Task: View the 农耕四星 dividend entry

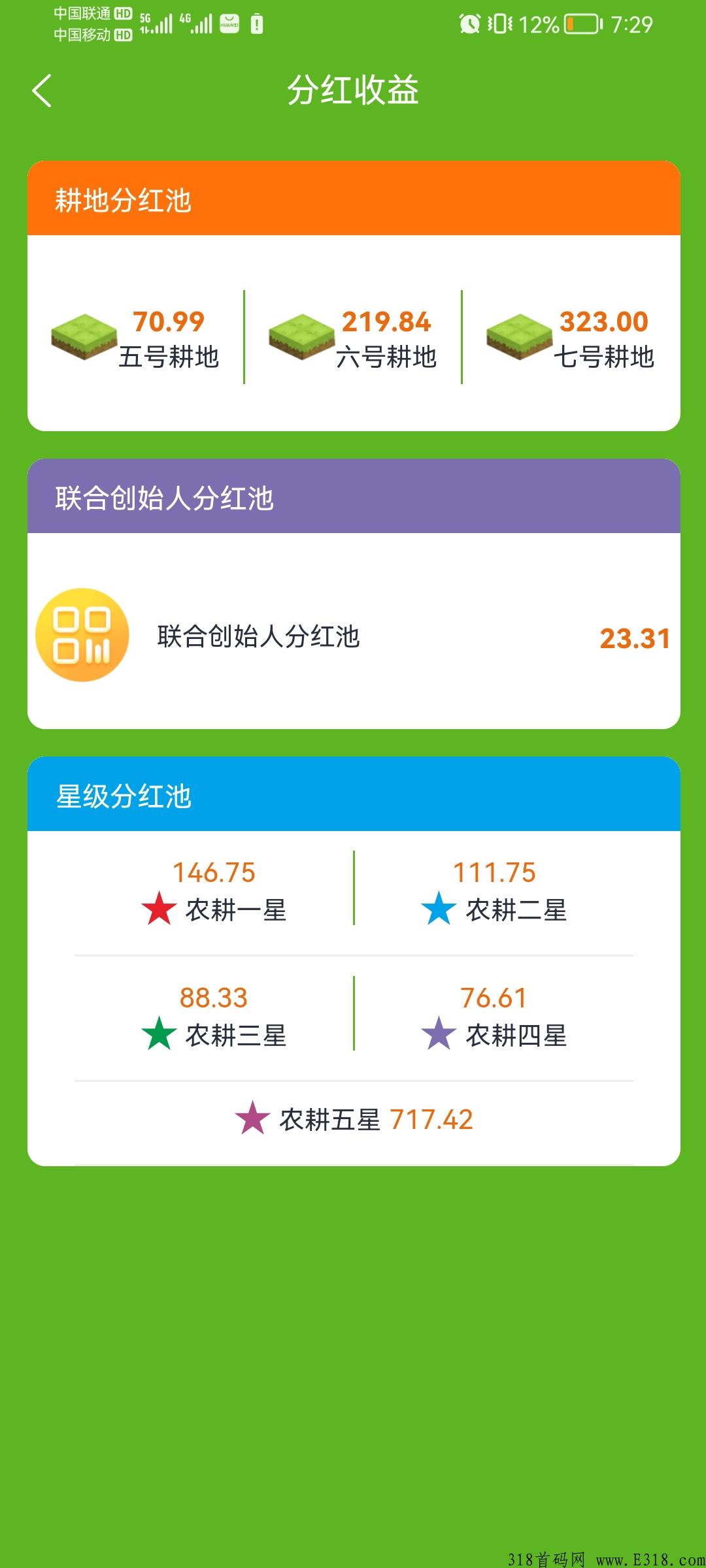Action: (494, 1017)
